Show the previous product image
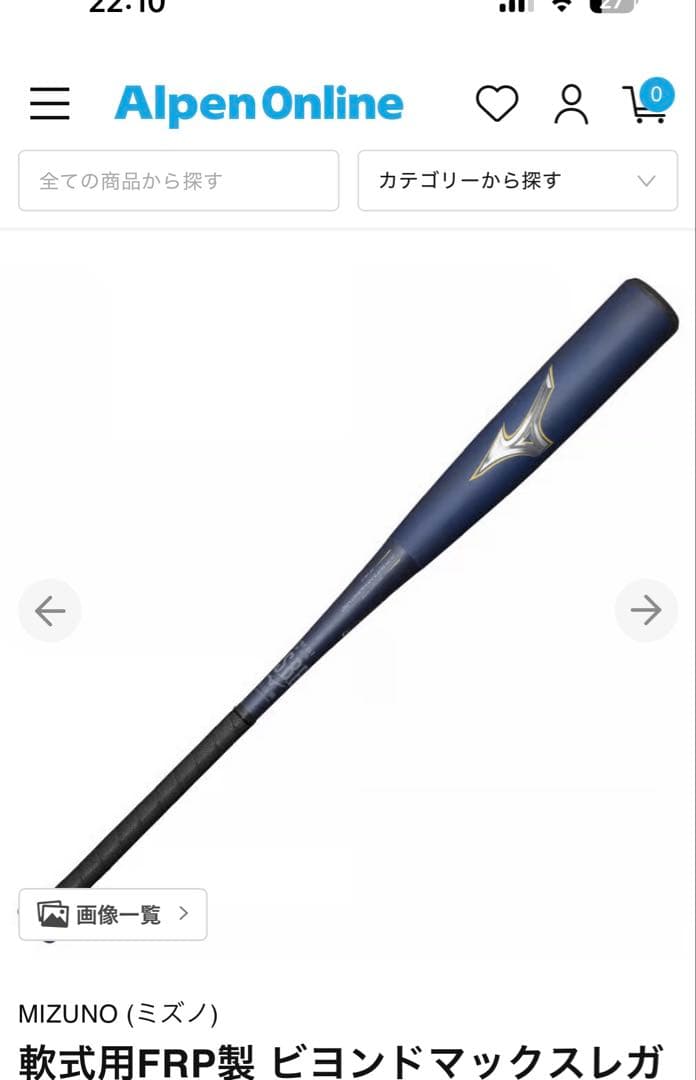The width and height of the screenshot is (696, 1080). pyautogui.click(x=50, y=610)
